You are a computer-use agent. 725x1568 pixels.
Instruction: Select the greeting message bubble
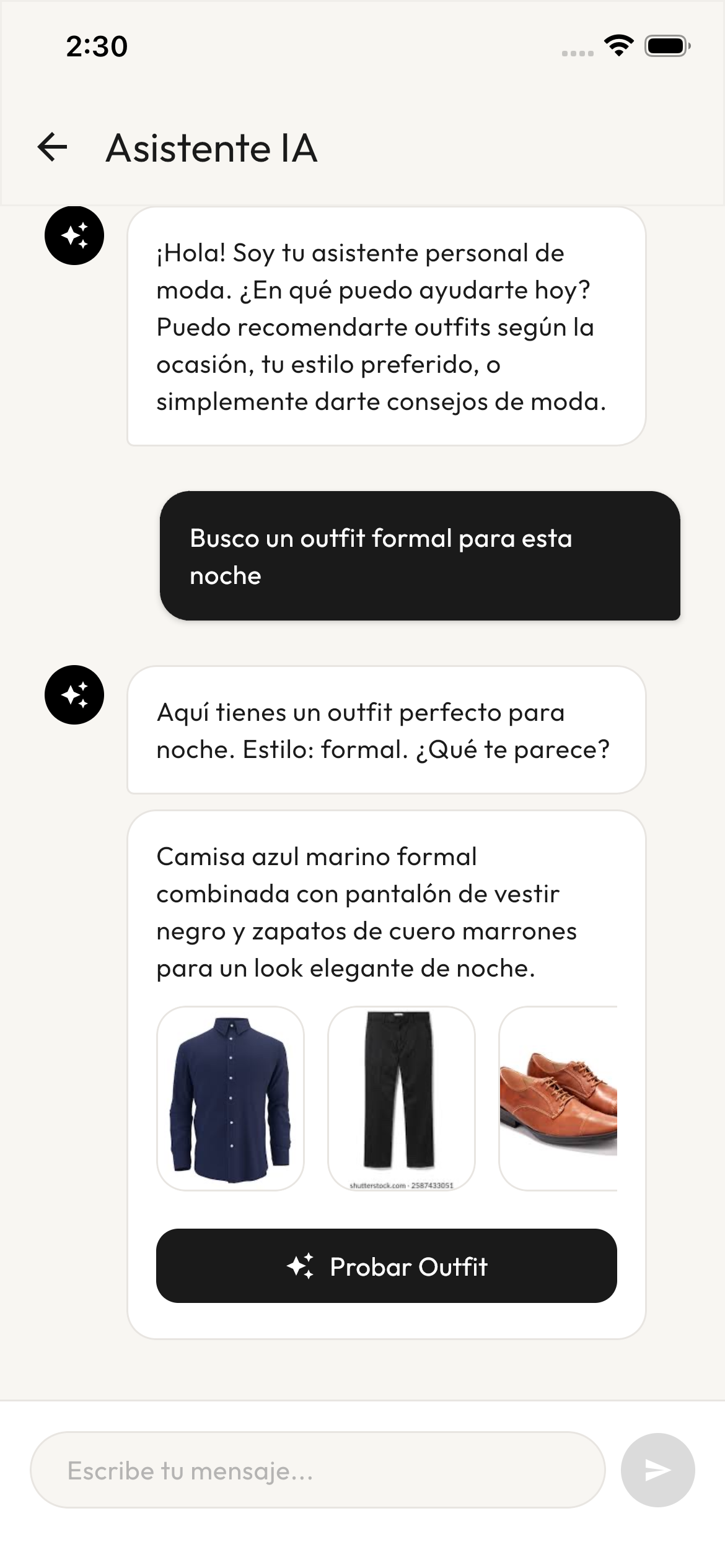pyautogui.click(x=384, y=328)
